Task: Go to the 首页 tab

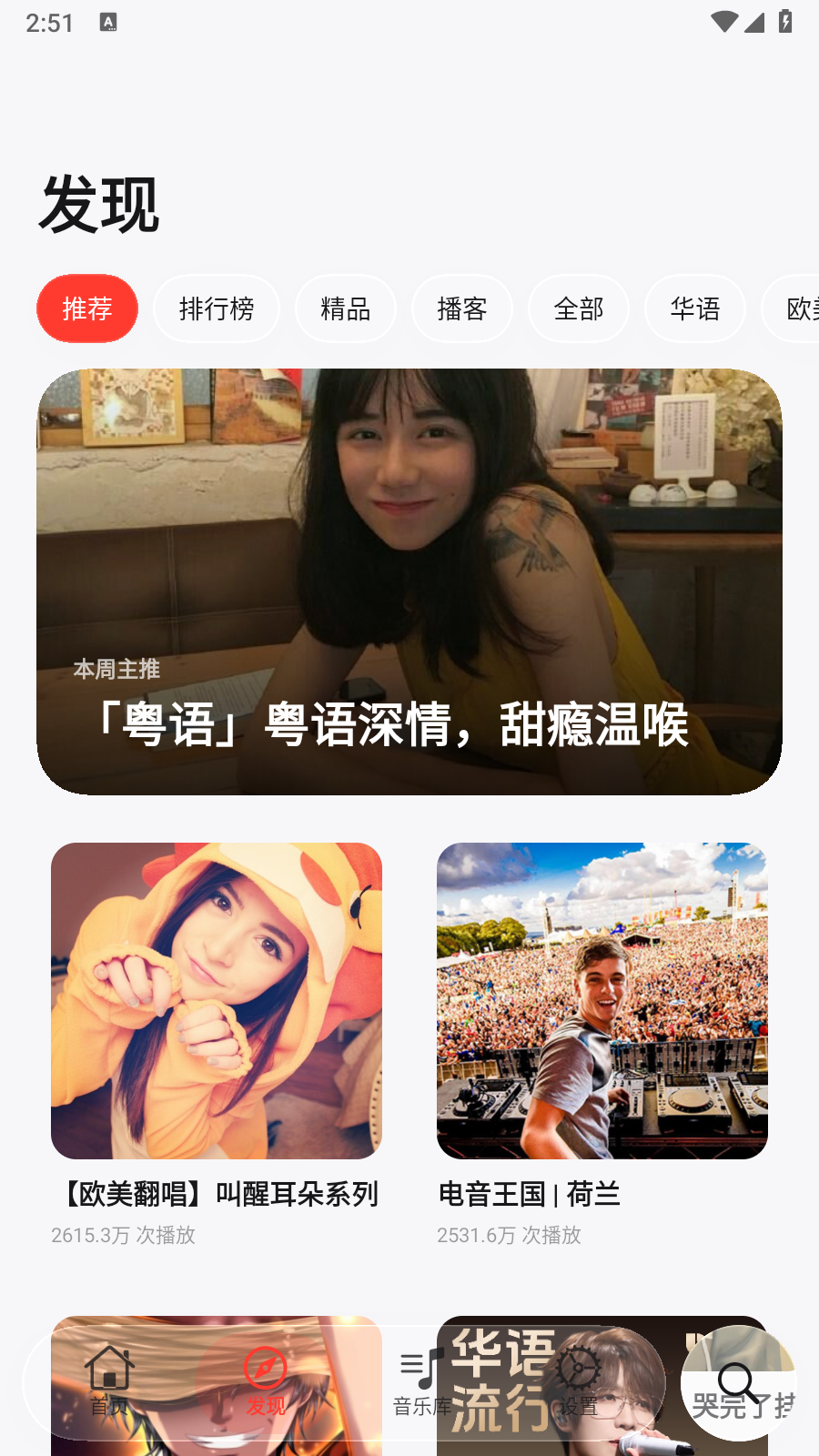Action: [x=109, y=1382]
